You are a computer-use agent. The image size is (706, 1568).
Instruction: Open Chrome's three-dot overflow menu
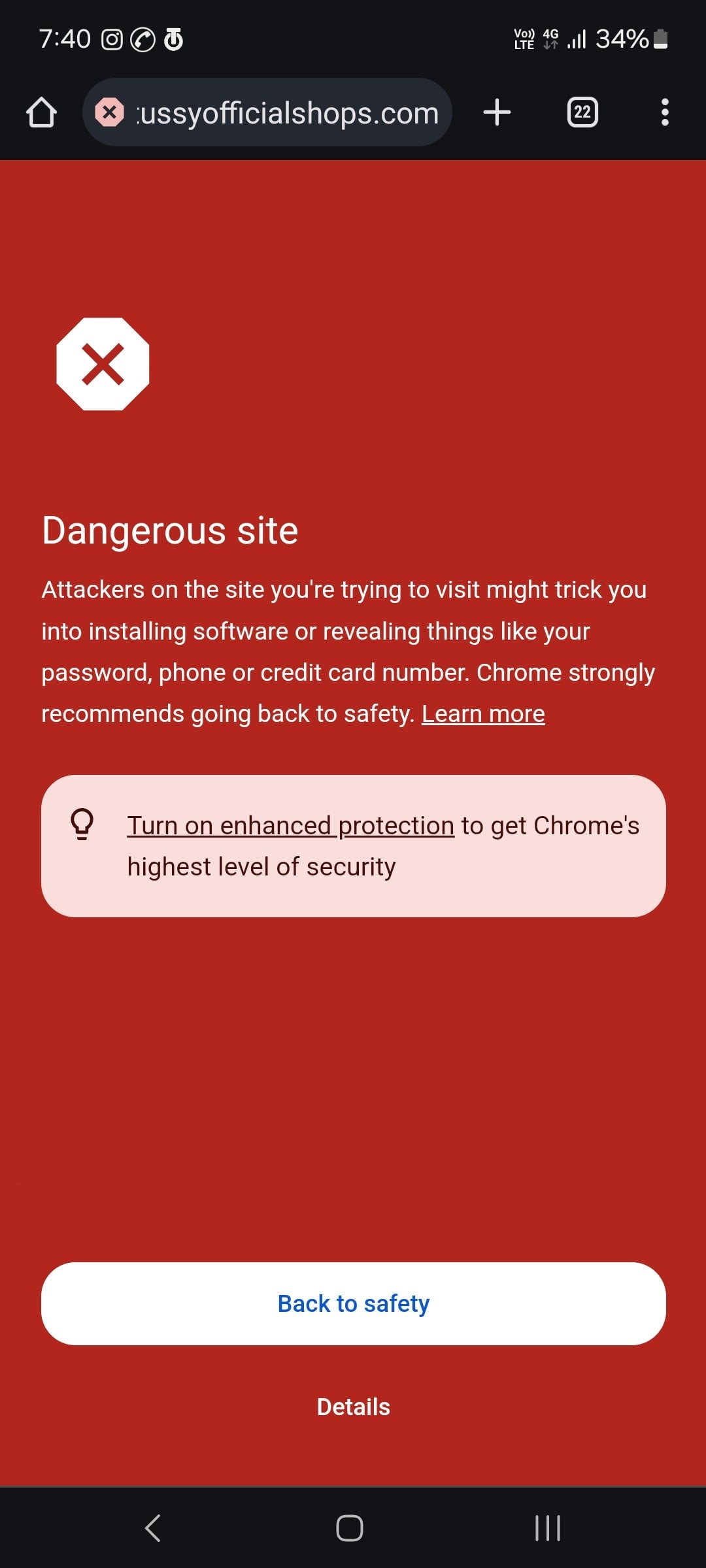click(x=665, y=112)
